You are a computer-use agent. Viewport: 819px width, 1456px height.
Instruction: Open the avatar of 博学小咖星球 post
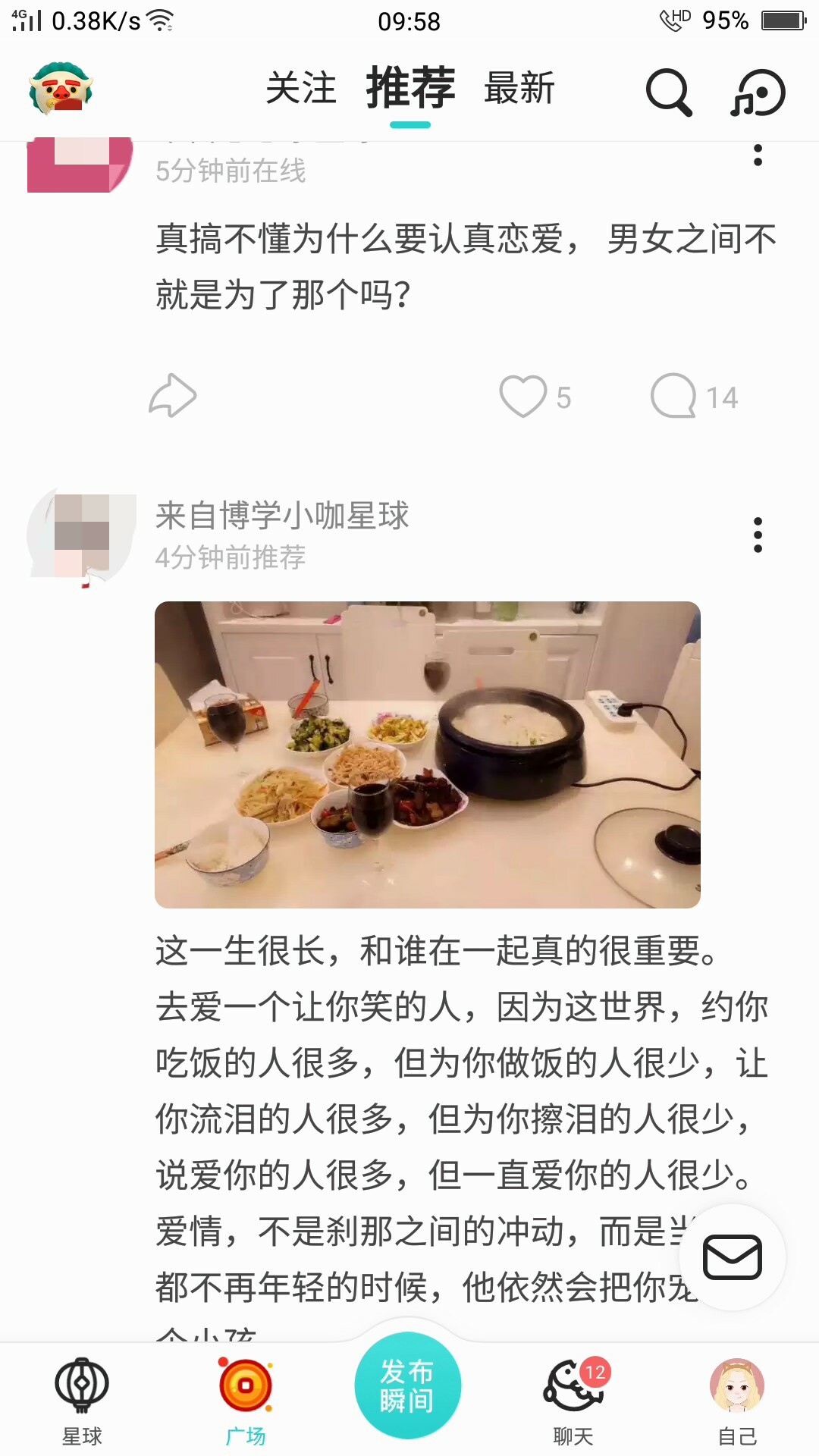[82, 536]
